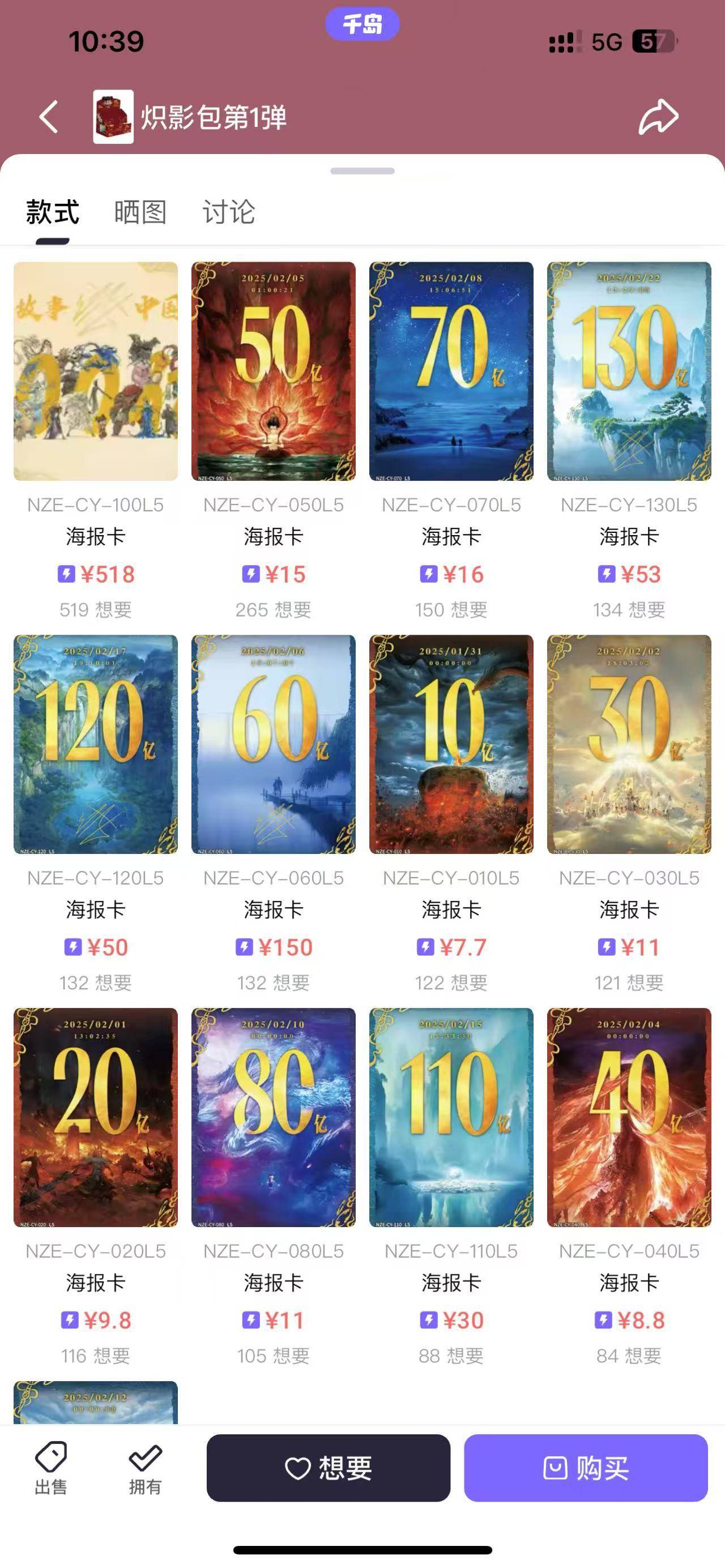Open the NZE-CY-060L5 card priced ¥150
Image resolution: width=725 pixels, height=1568 pixels.
click(274, 744)
